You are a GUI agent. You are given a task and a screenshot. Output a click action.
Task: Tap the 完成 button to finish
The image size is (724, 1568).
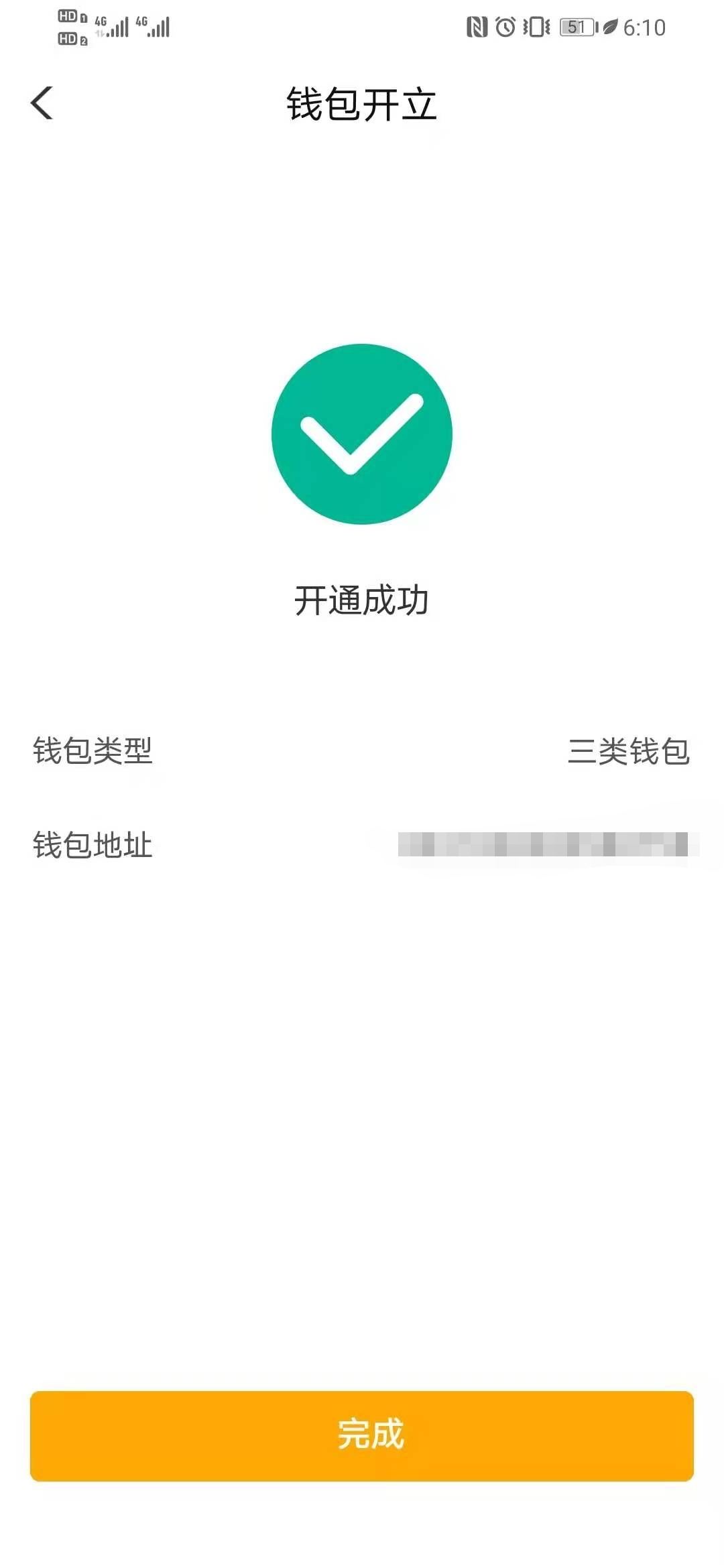tap(362, 1435)
